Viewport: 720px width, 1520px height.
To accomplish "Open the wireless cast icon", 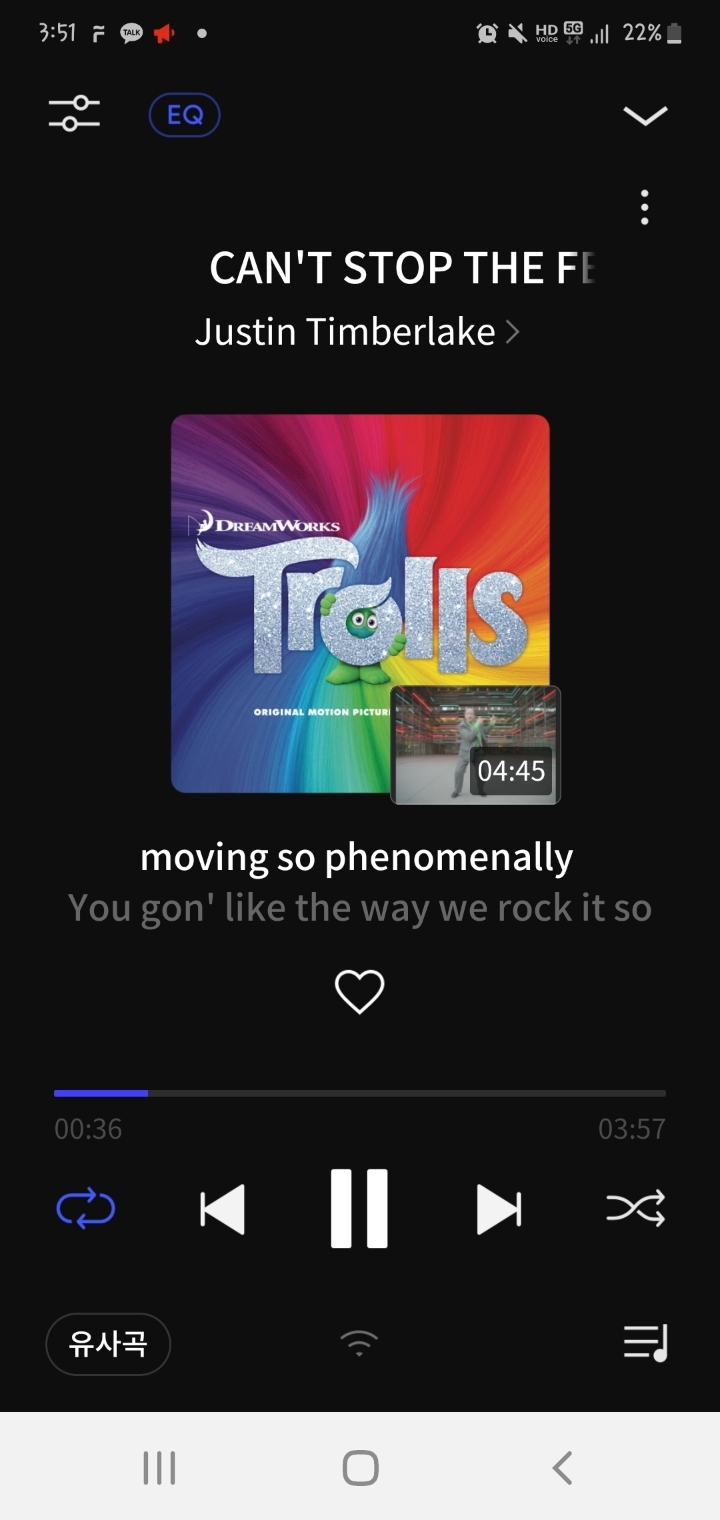I will [x=359, y=1343].
